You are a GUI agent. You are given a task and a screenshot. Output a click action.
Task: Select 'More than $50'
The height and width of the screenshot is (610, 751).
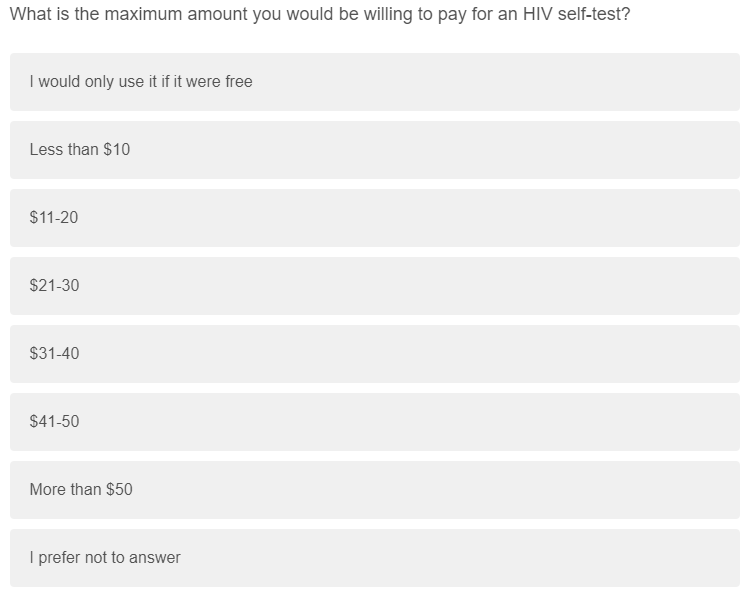[375, 490]
